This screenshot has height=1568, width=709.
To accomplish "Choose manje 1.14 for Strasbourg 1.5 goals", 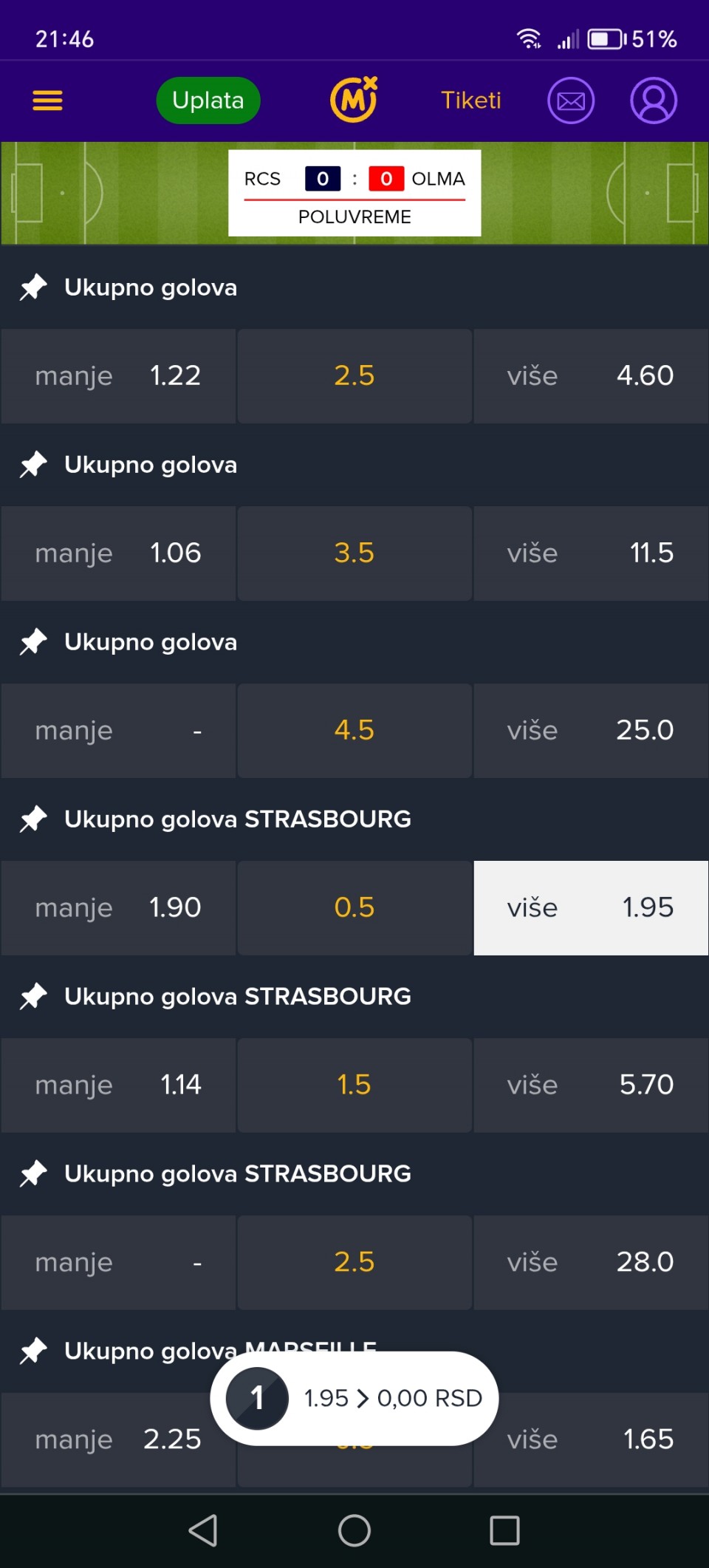I will tap(118, 1085).
